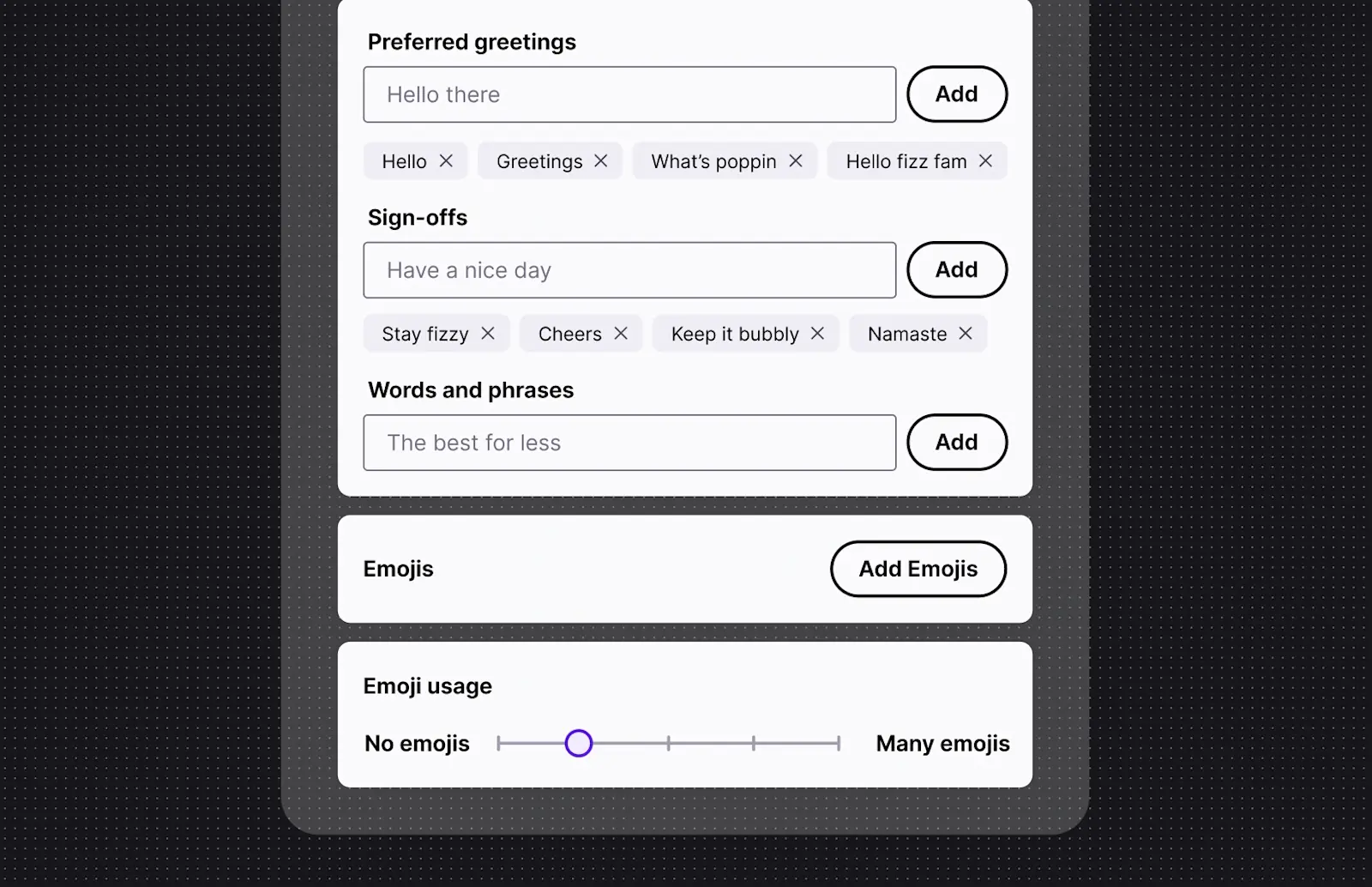1372x887 pixels.
Task: Delete the Namaste sign-off chip
Action: [966, 334]
